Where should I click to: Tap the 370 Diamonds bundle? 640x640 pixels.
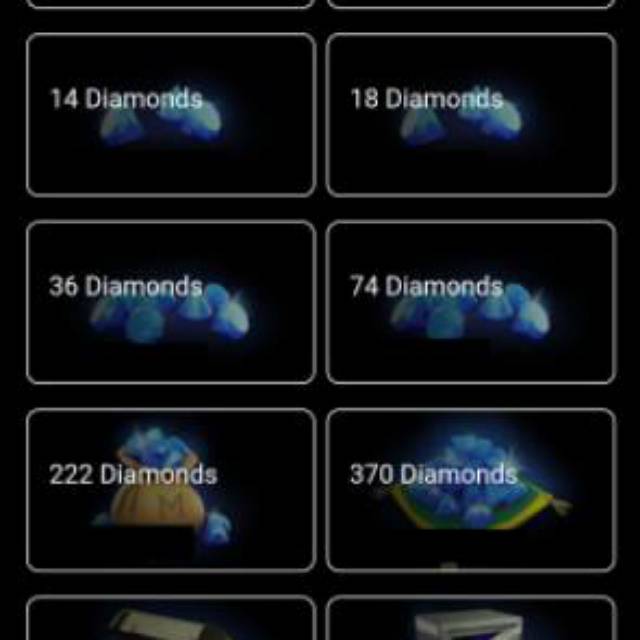tap(470, 489)
